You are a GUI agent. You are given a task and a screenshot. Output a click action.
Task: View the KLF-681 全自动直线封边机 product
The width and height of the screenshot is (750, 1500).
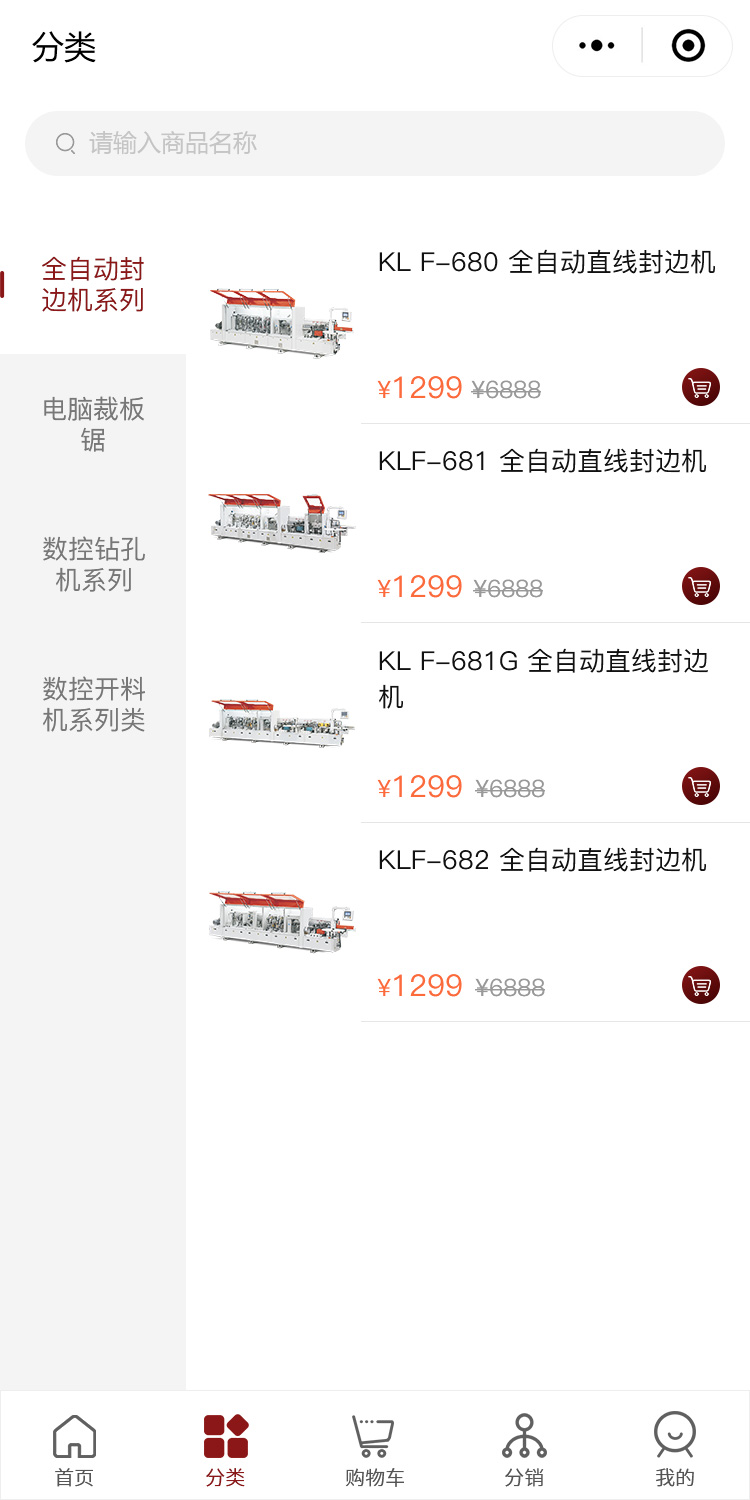pos(542,462)
